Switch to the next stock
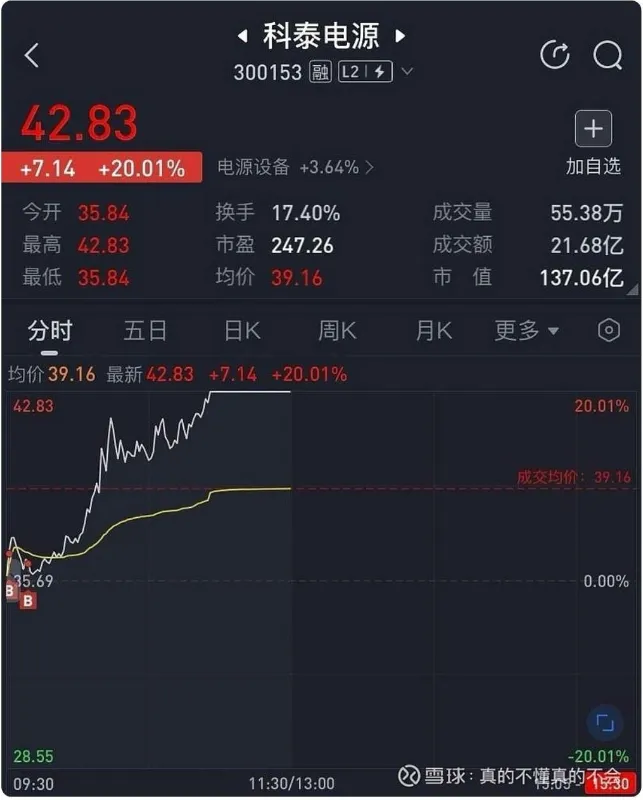 point(401,37)
